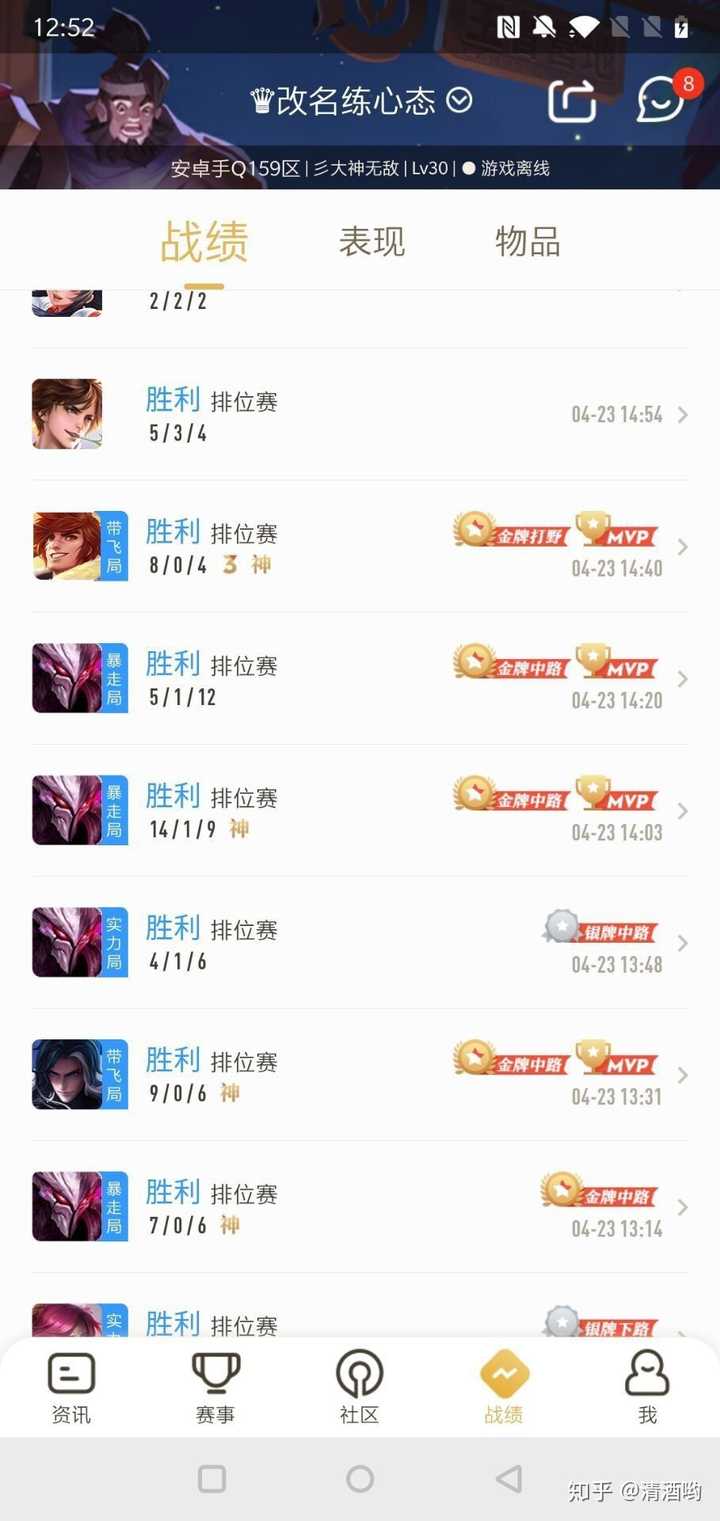
Task: Tap the system back button
Action: [x=508, y=1479]
